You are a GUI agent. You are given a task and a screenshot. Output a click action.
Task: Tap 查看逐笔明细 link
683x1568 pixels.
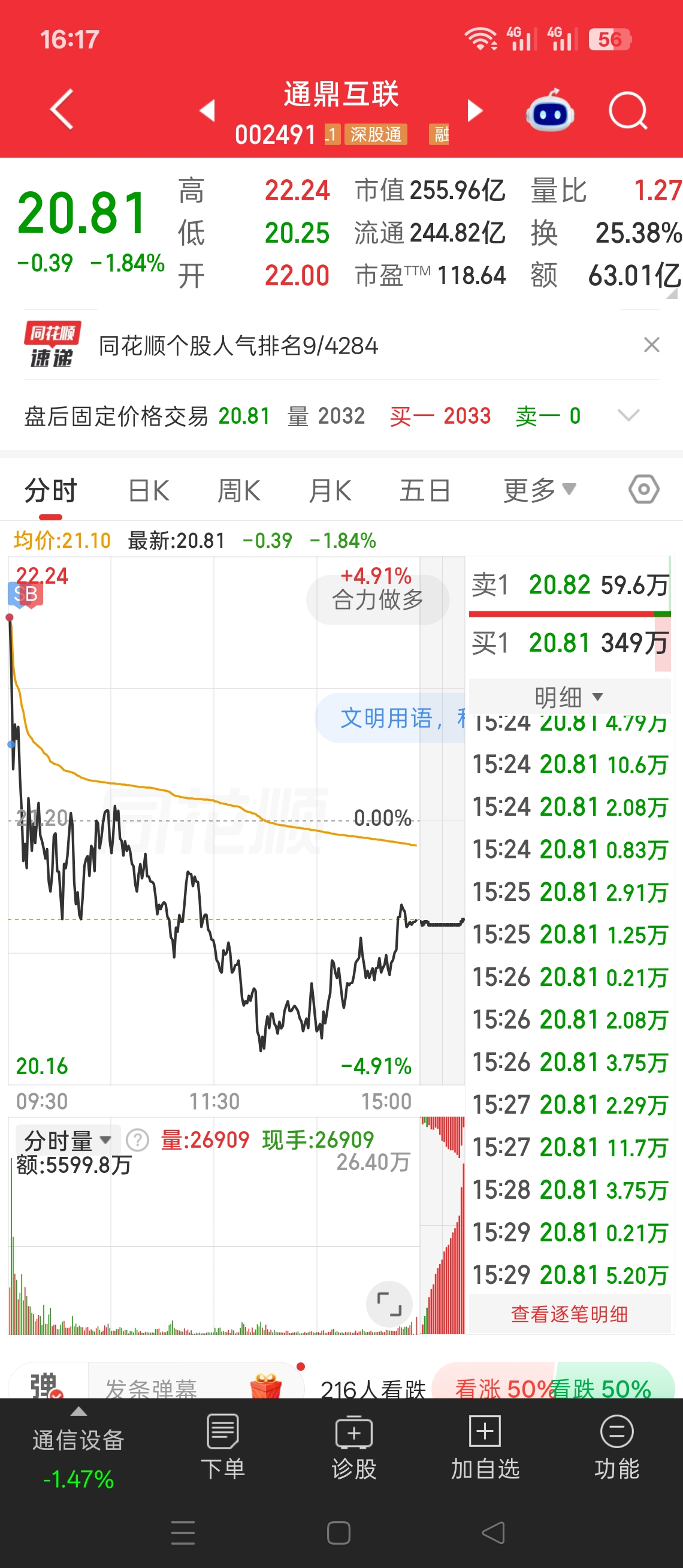[569, 1314]
